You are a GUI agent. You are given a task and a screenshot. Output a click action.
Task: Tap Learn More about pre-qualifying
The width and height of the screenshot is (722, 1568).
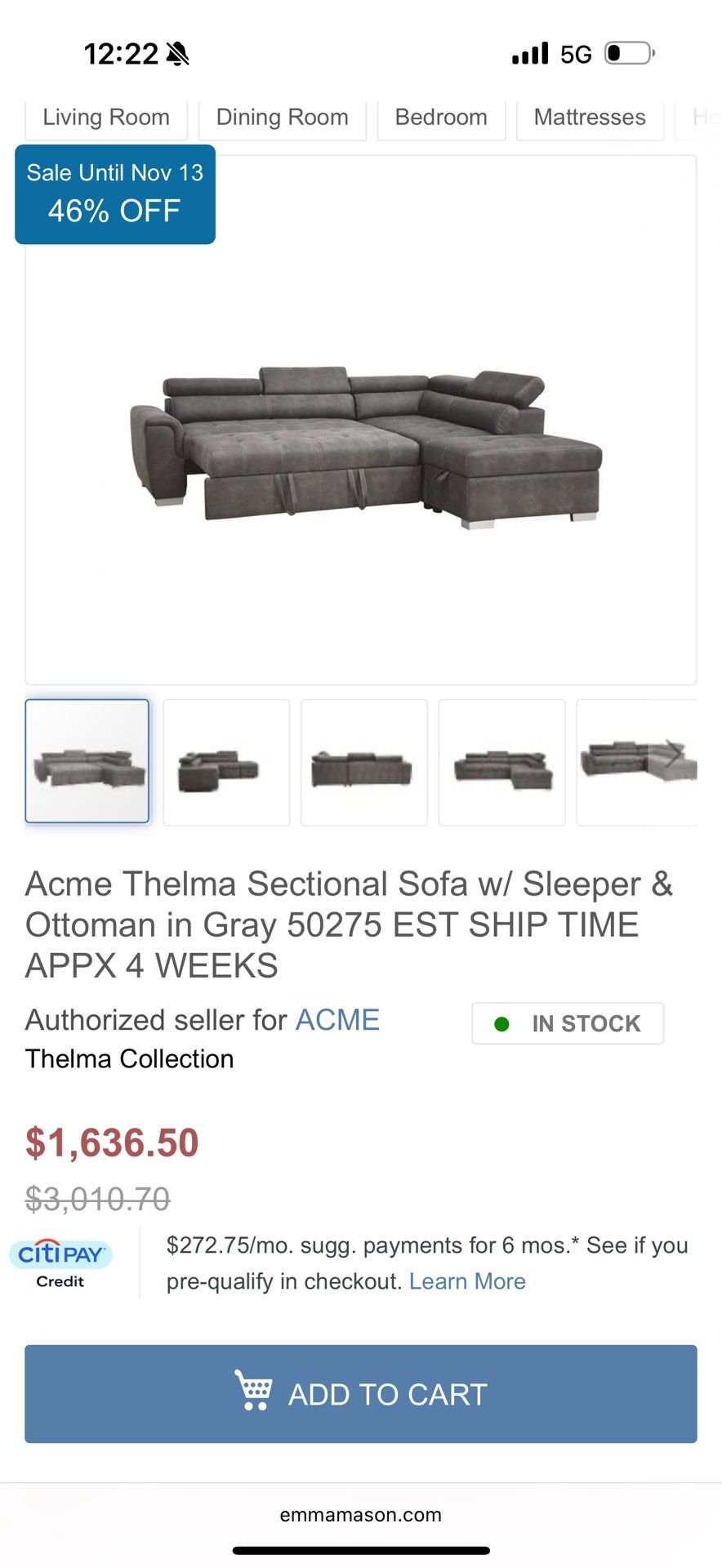coord(467,1281)
